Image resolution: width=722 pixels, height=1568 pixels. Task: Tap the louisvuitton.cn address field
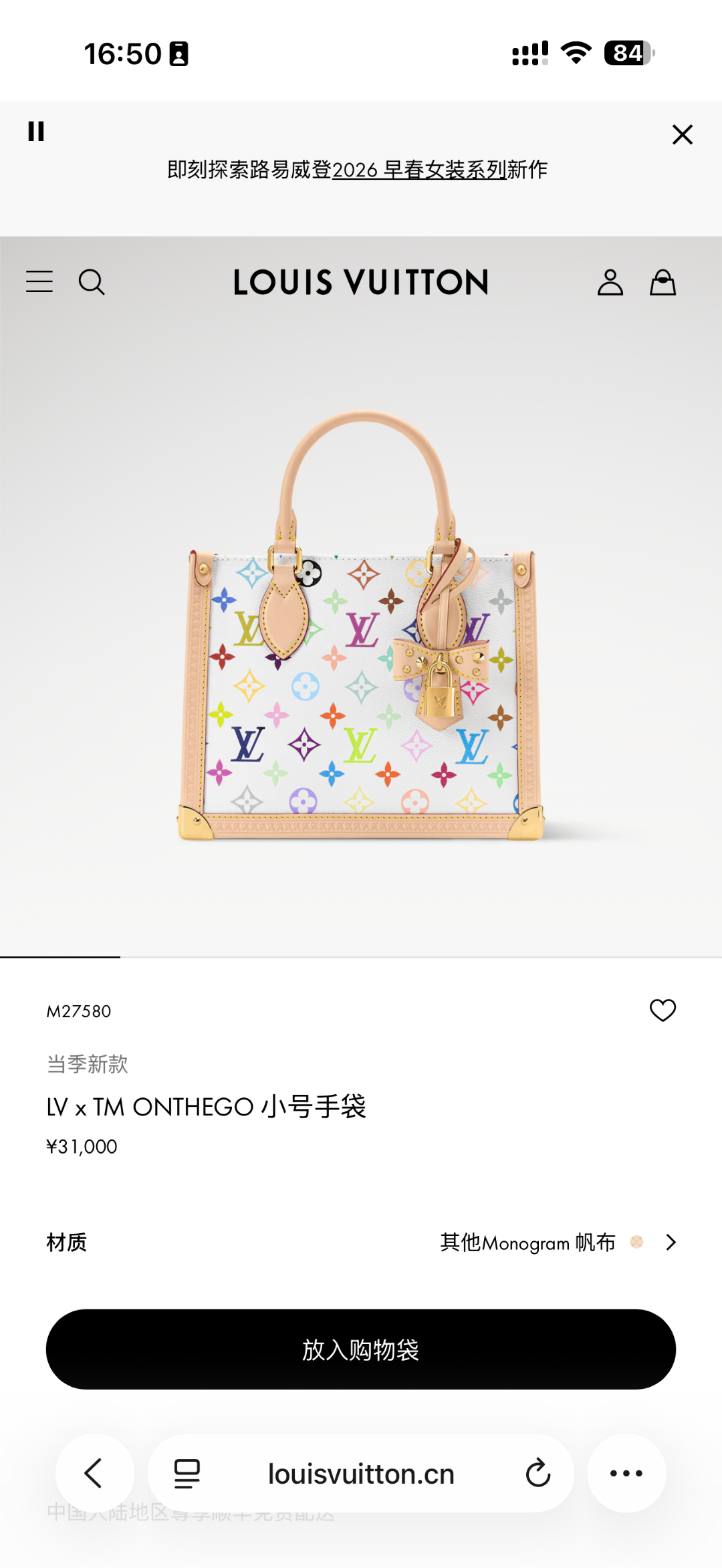[x=361, y=1474]
